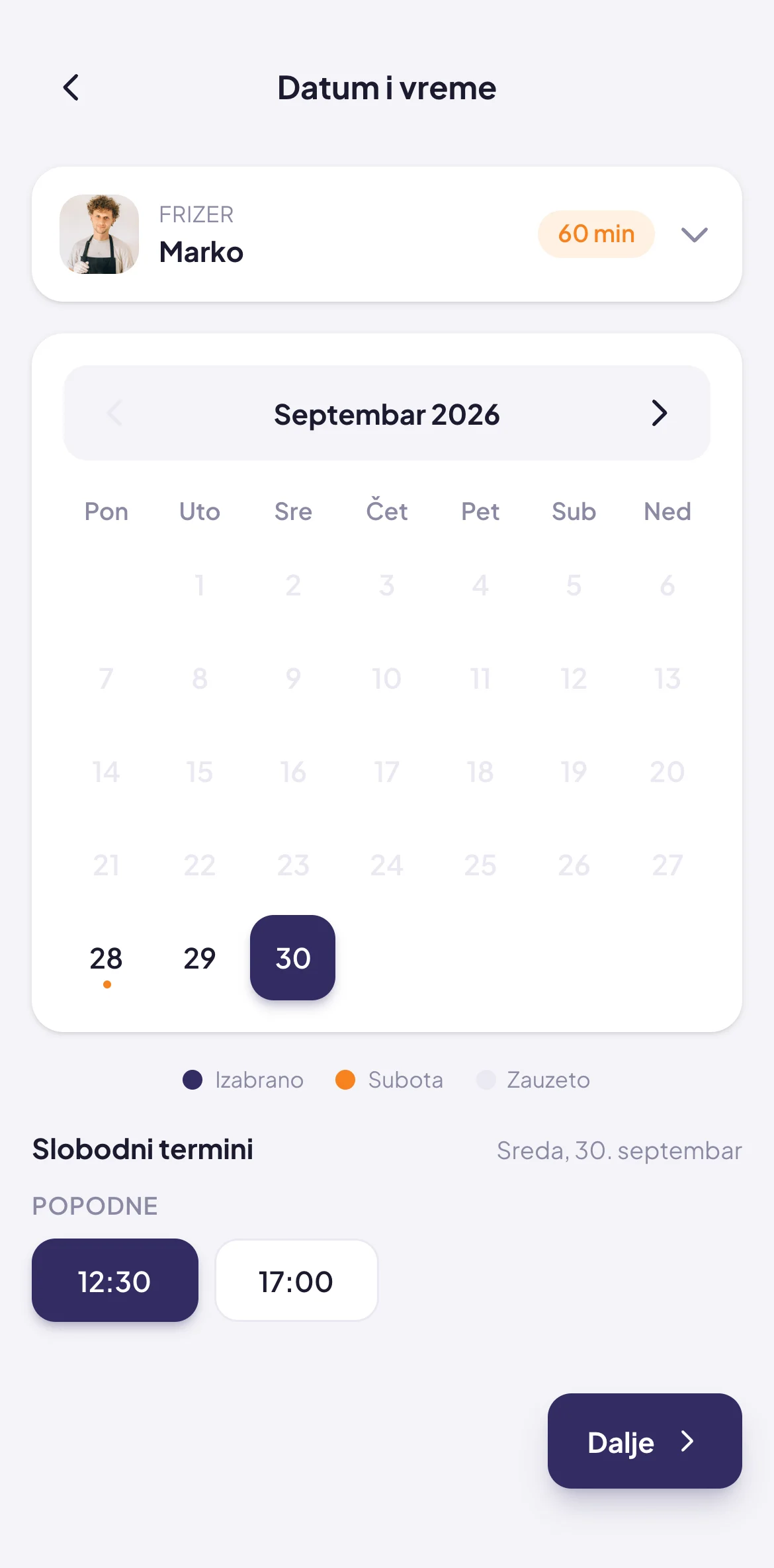Select date 28 in the calendar

click(x=106, y=958)
